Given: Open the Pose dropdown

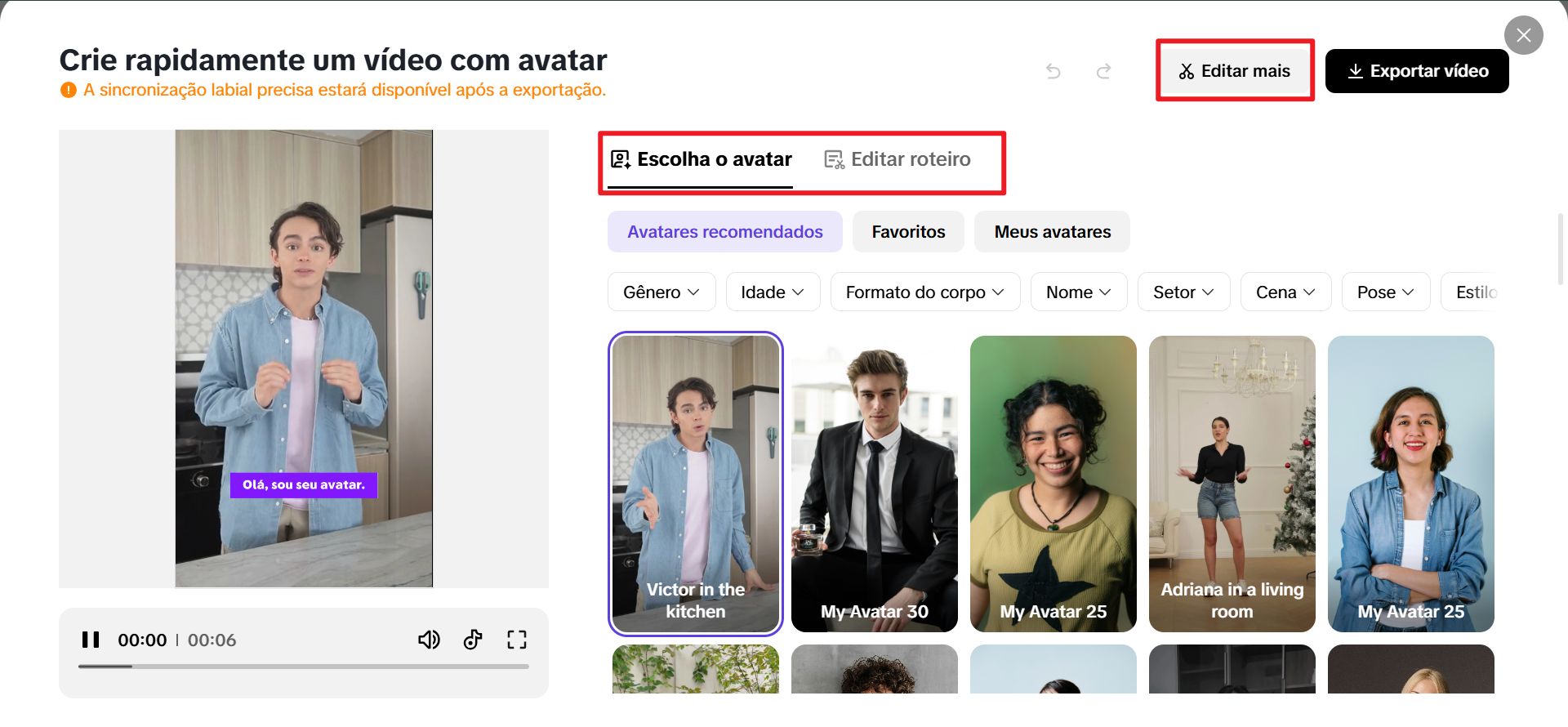Looking at the screenshot, I should [x=1385, y=292].
